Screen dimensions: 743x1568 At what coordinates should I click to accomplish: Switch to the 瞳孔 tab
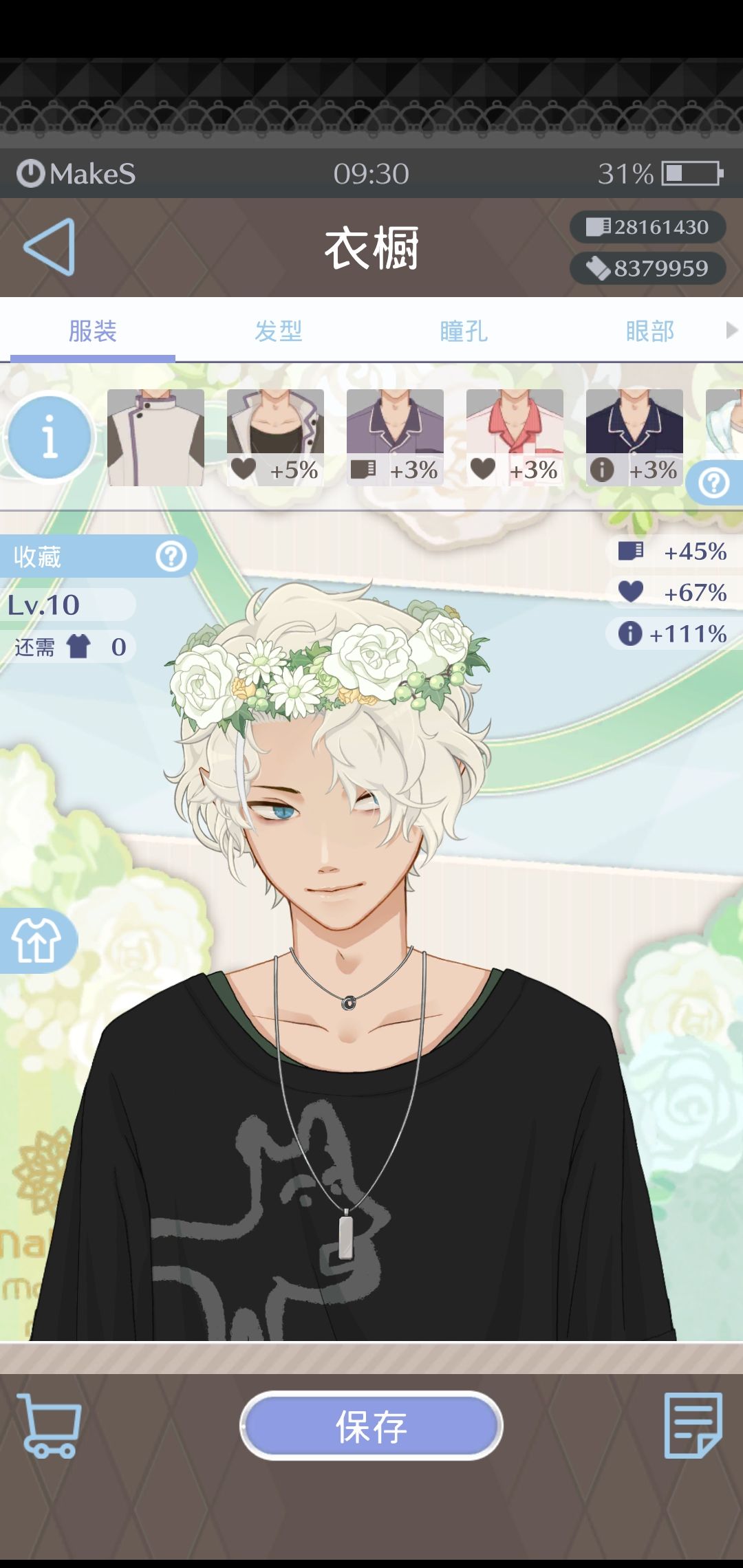[x=464, y=331]
